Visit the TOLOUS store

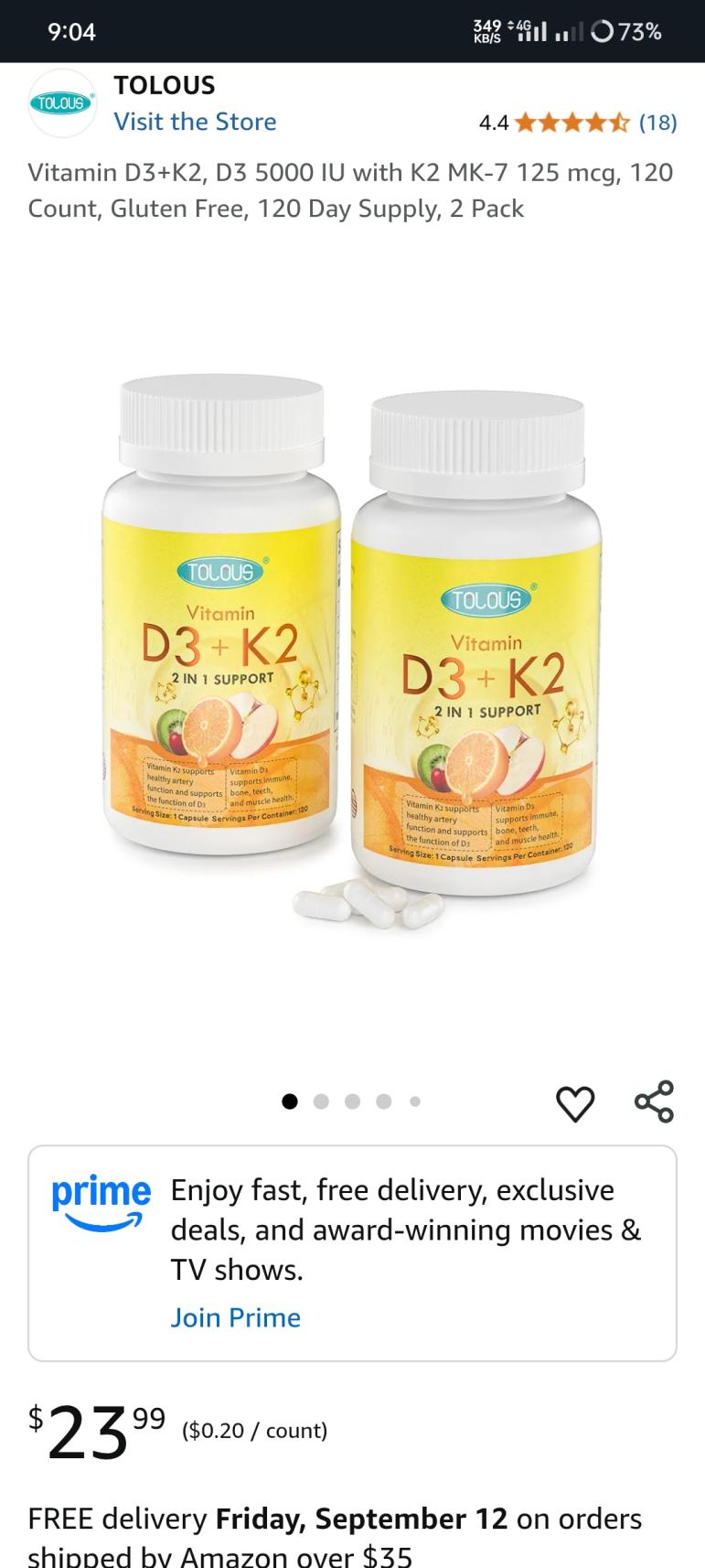(195, 122)
